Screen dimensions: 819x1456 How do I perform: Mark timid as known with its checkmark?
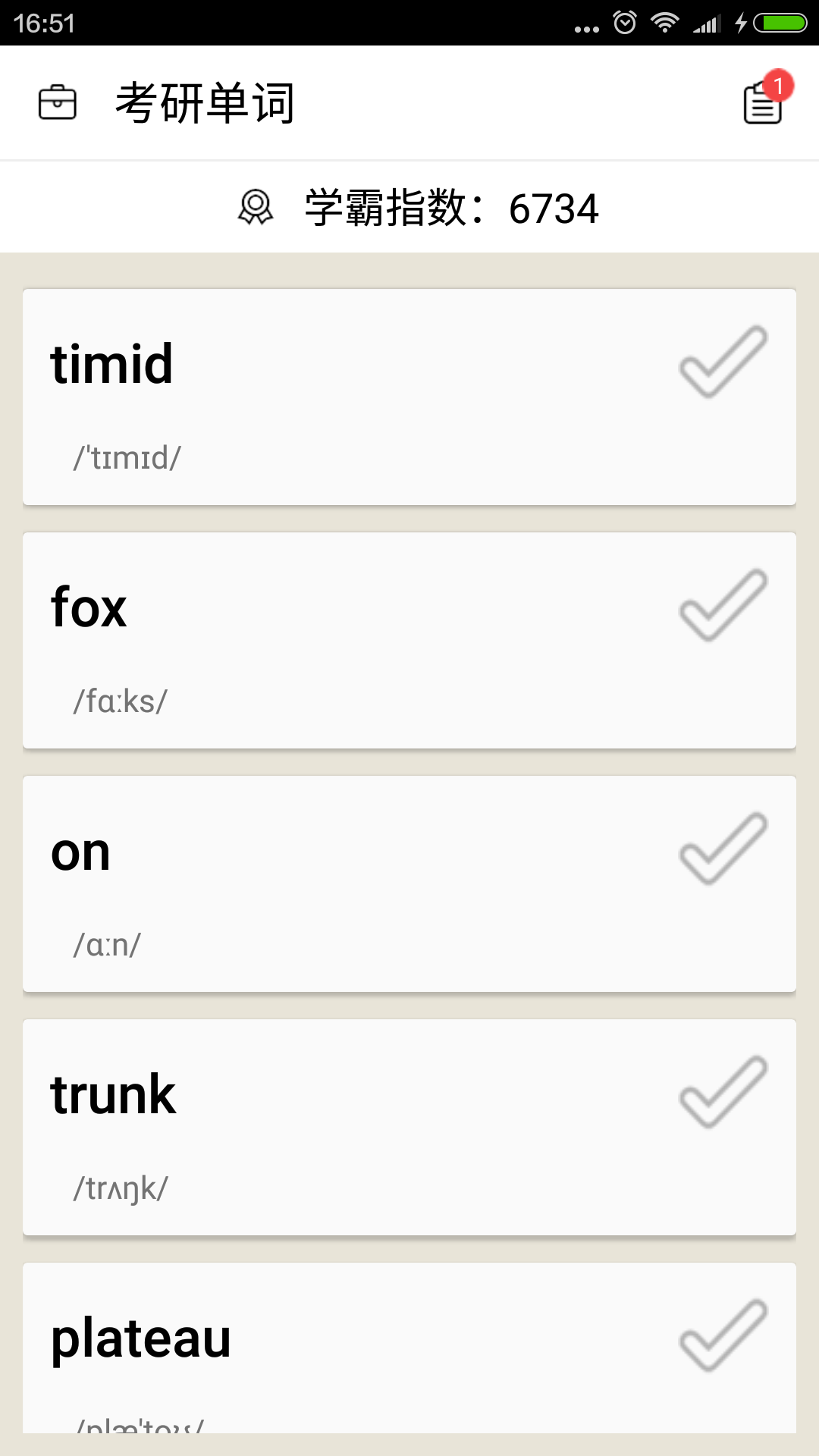click(x=723, y=362)
